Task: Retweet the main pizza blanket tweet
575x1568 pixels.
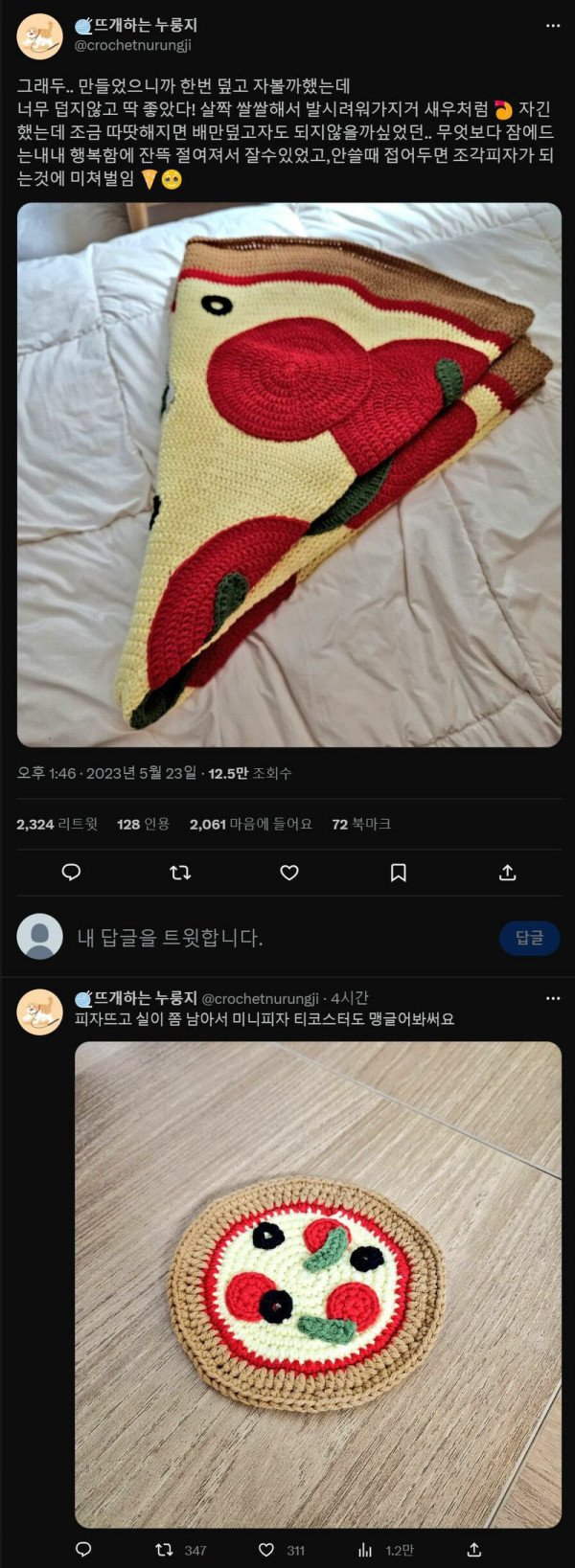Action: pos(180,872)
